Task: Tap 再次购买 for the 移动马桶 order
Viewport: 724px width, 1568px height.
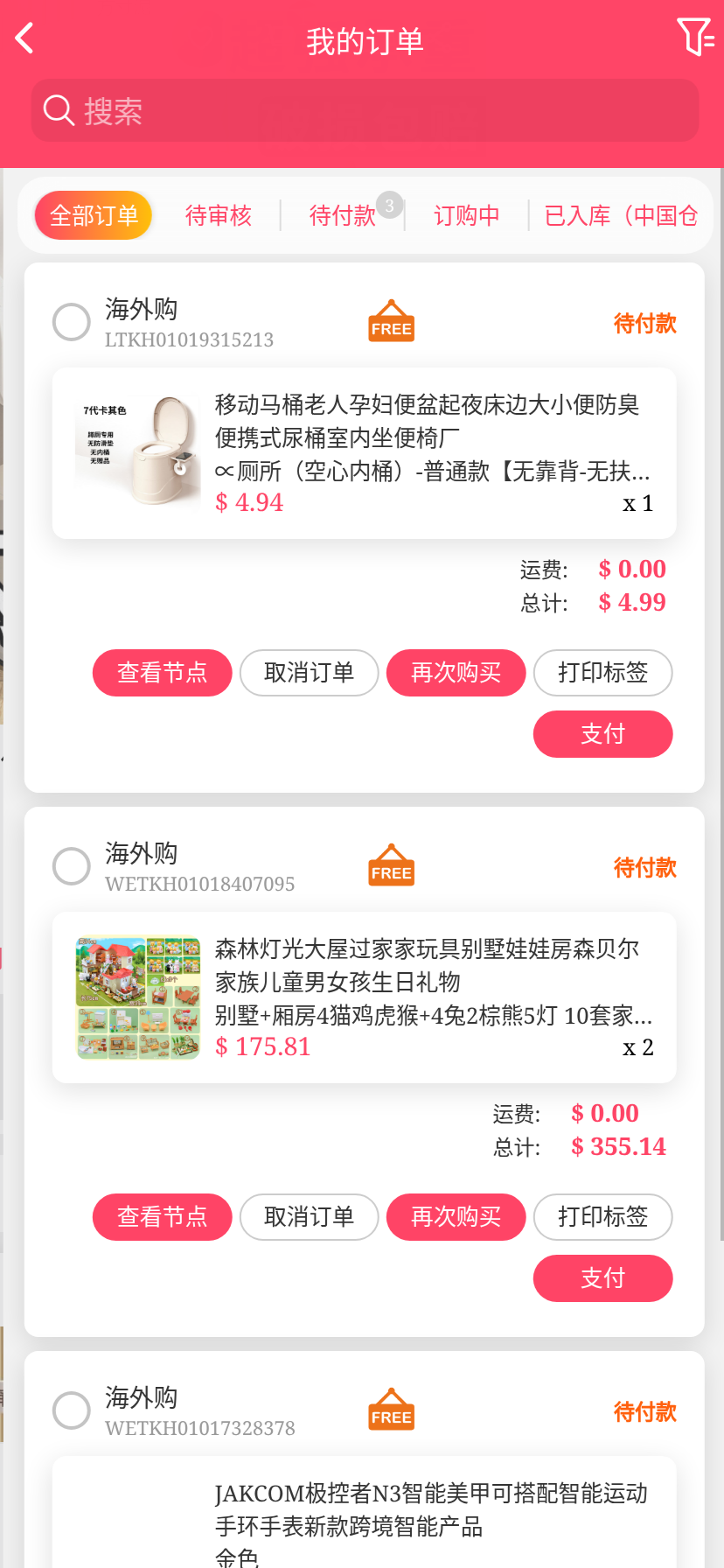Action: (x=456, y=673)
